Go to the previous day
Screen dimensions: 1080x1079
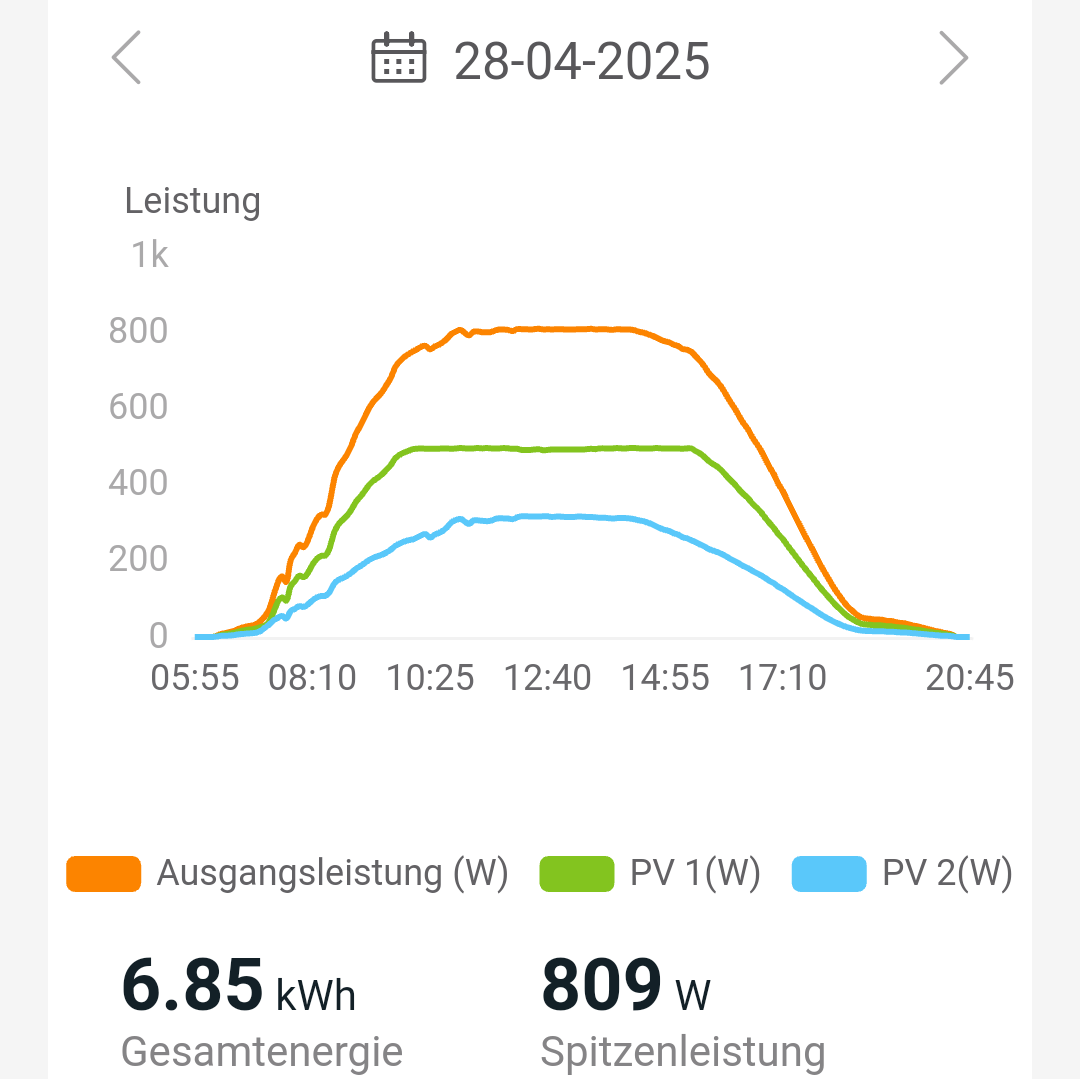tap(127, 58)
